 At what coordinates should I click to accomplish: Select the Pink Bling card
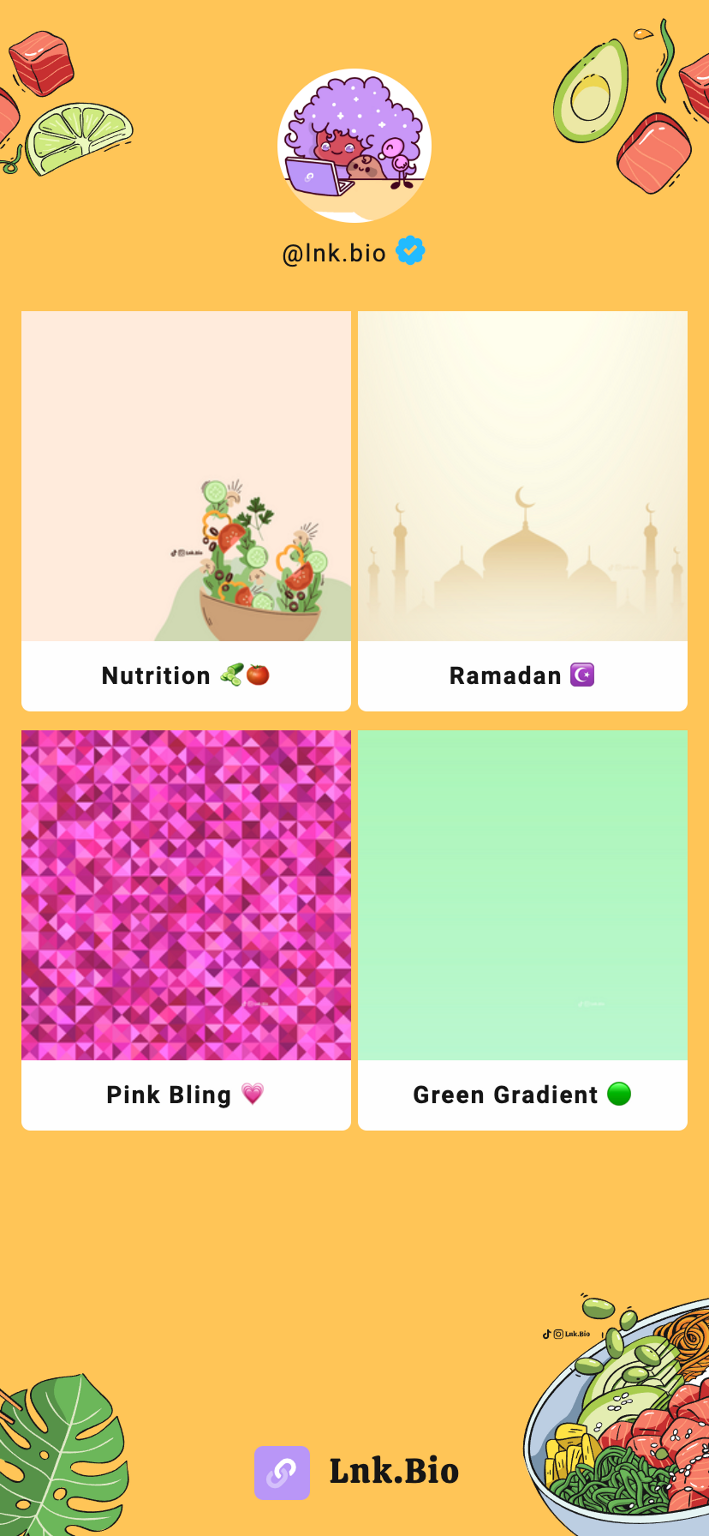click(x=186, y=930)
